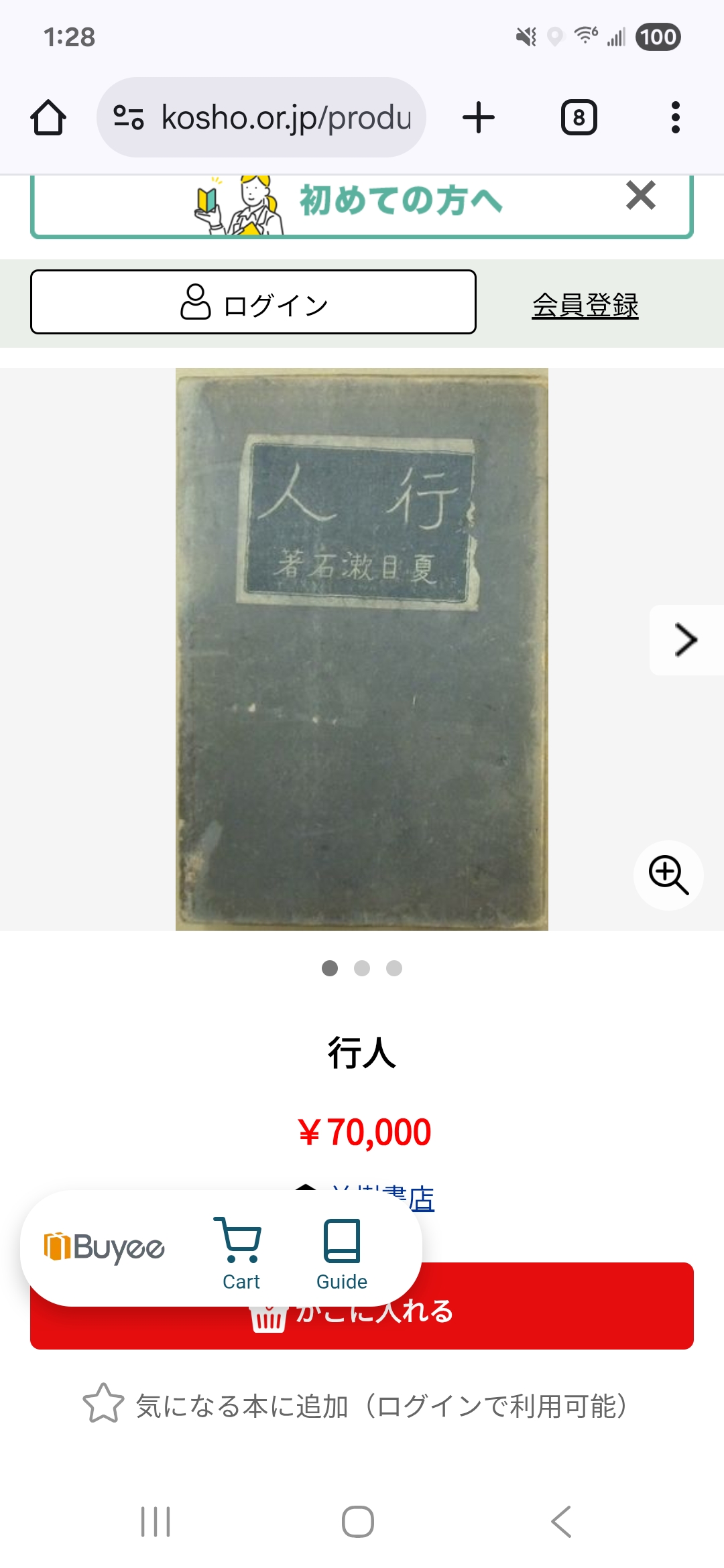Open the 初めての方へ banner

[349, 201]
